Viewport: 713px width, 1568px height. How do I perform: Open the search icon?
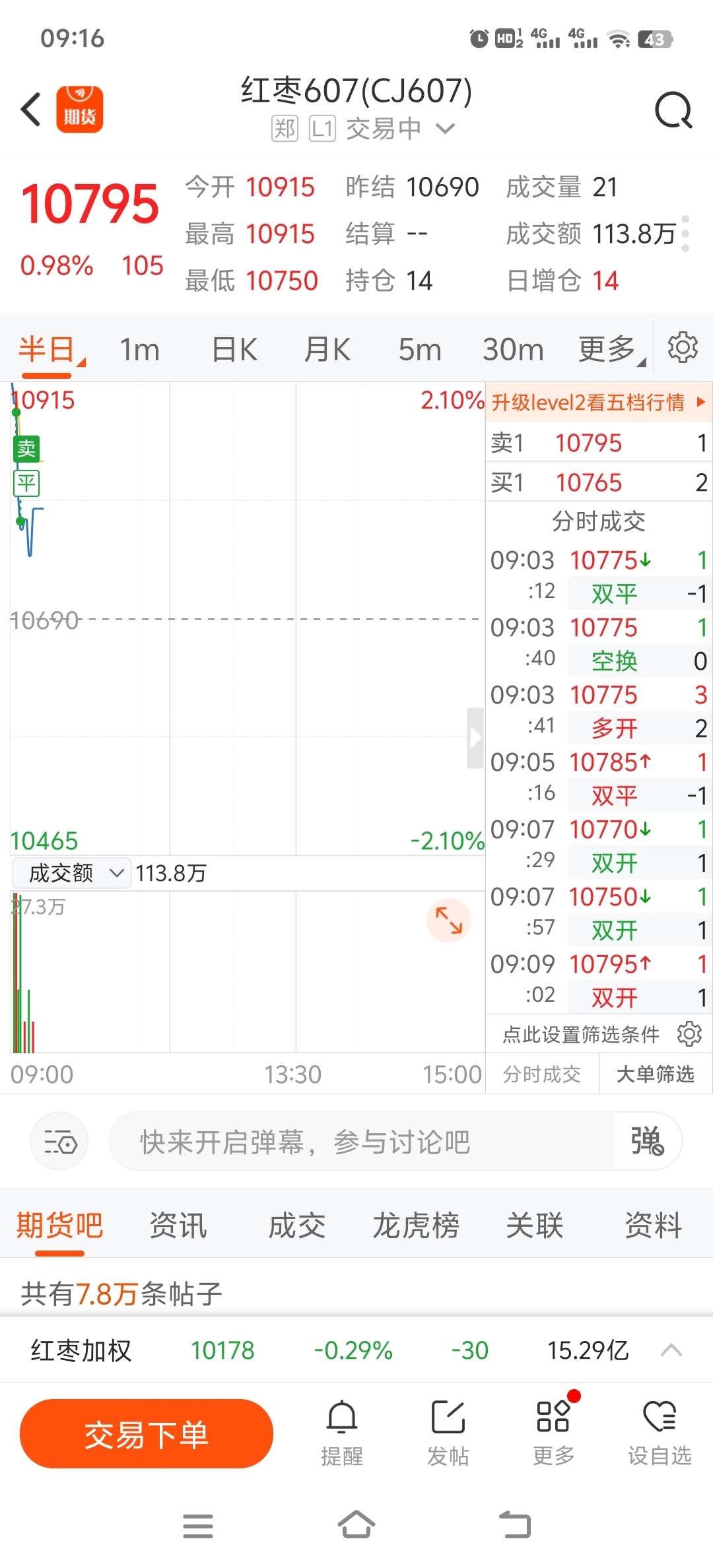tap(673, 110)
